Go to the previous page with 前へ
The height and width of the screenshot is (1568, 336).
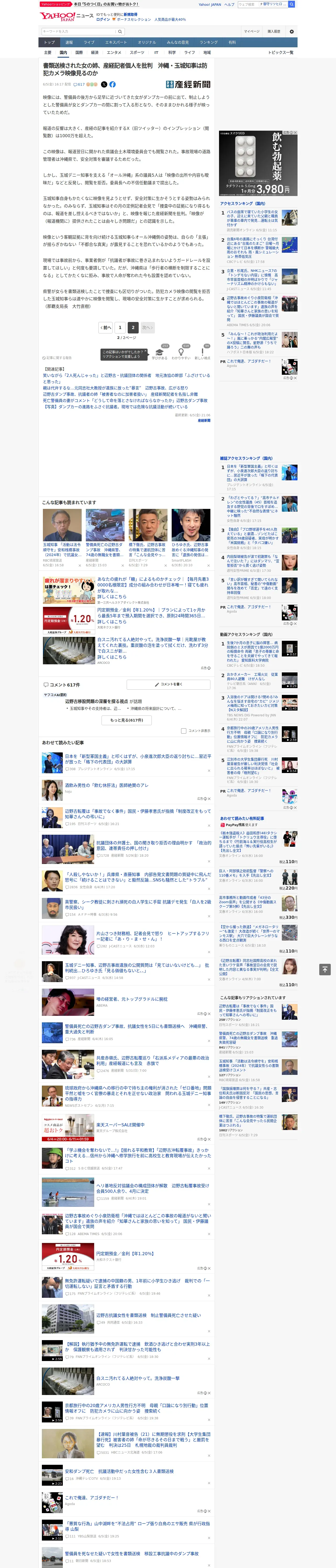105,327
